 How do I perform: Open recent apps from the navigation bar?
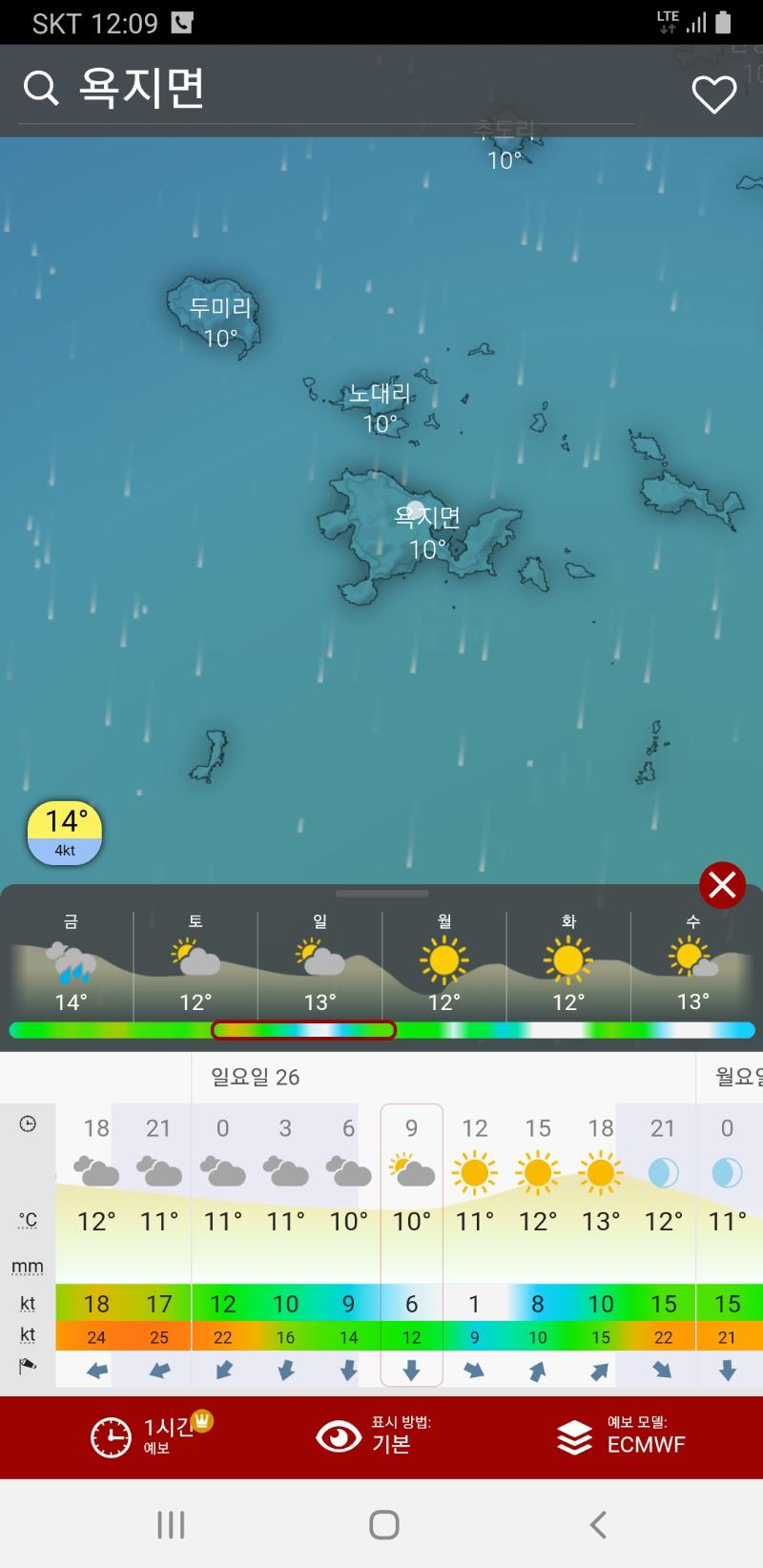(x=171, y=1524)
